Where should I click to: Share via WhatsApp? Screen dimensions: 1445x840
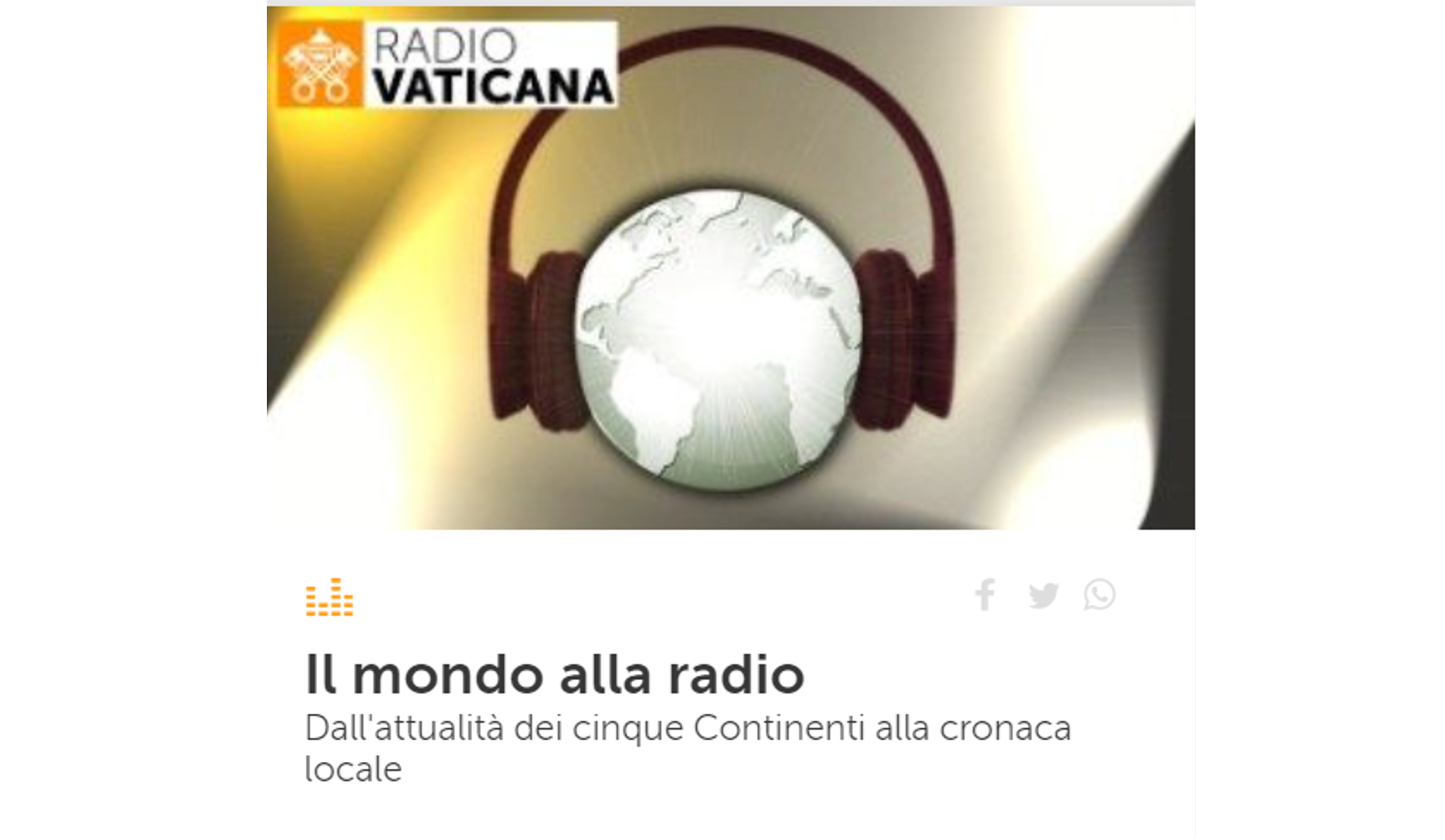coord(1099,595)
